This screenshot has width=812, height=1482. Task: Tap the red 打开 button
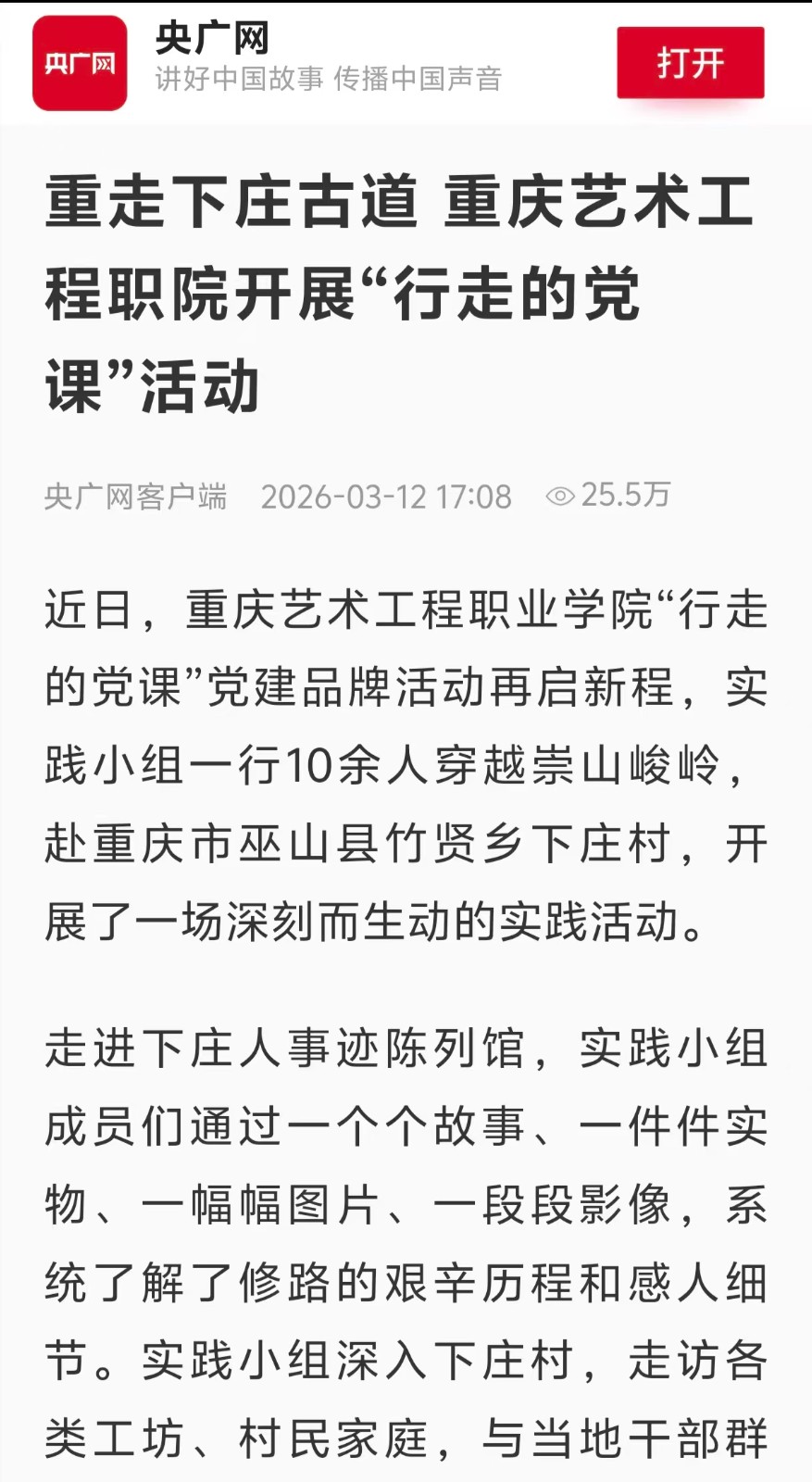690,63
